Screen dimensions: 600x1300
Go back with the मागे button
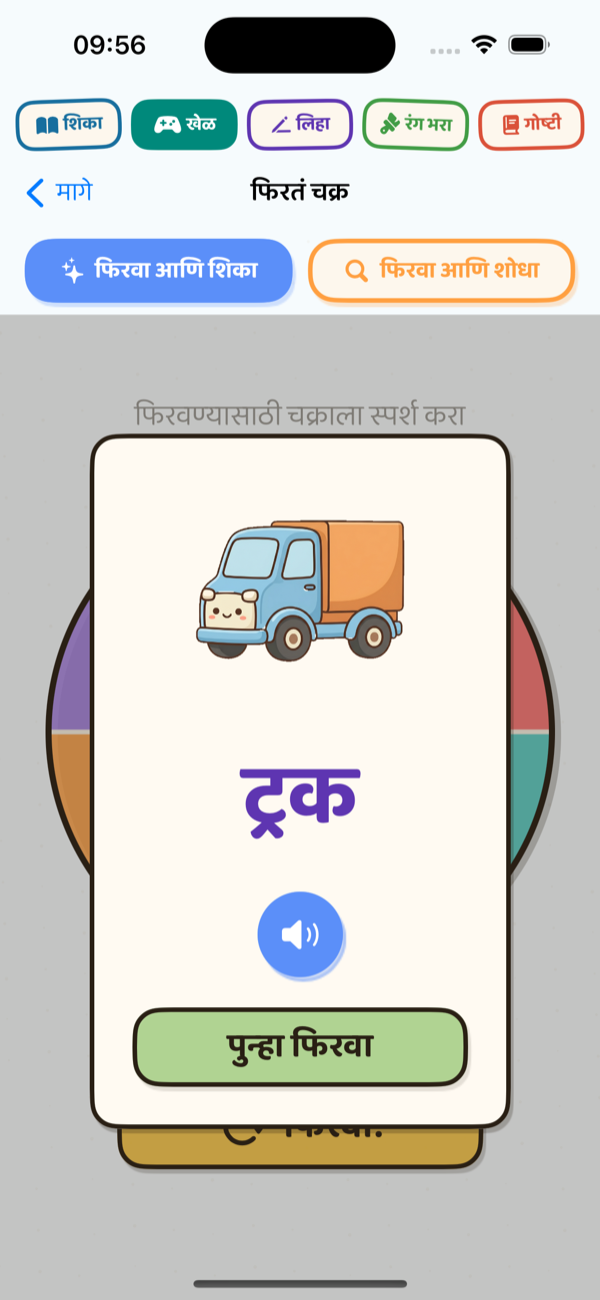click(59, 191)
